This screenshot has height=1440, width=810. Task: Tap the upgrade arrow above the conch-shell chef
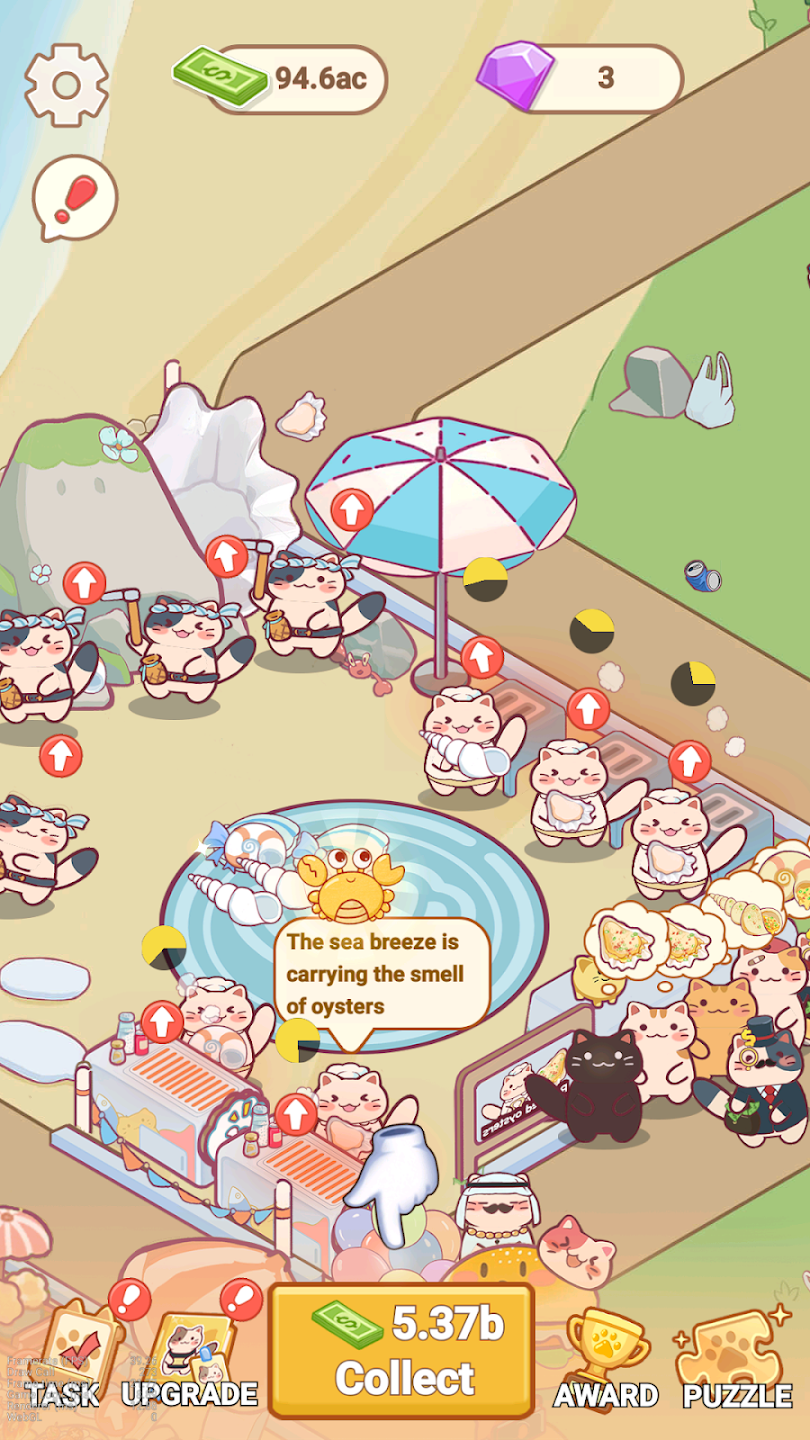482,657
